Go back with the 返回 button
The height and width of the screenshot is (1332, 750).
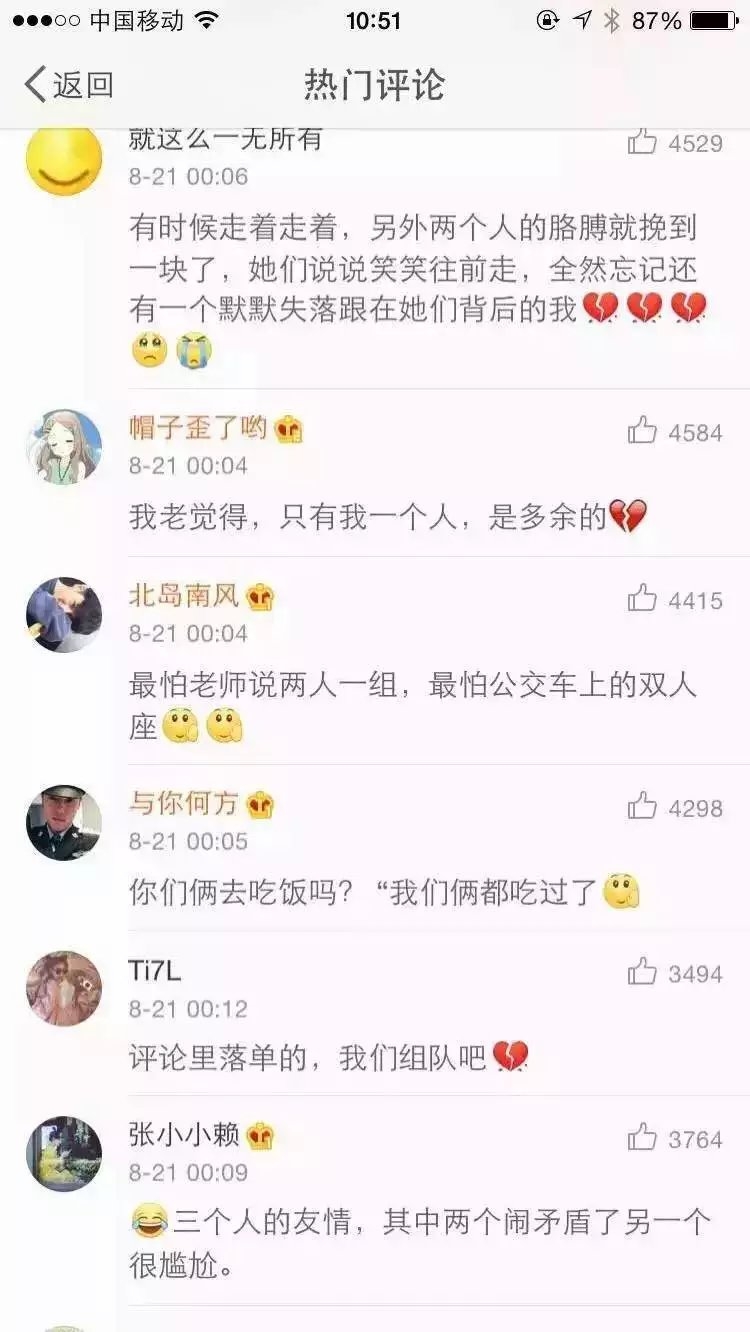[68, 85]
